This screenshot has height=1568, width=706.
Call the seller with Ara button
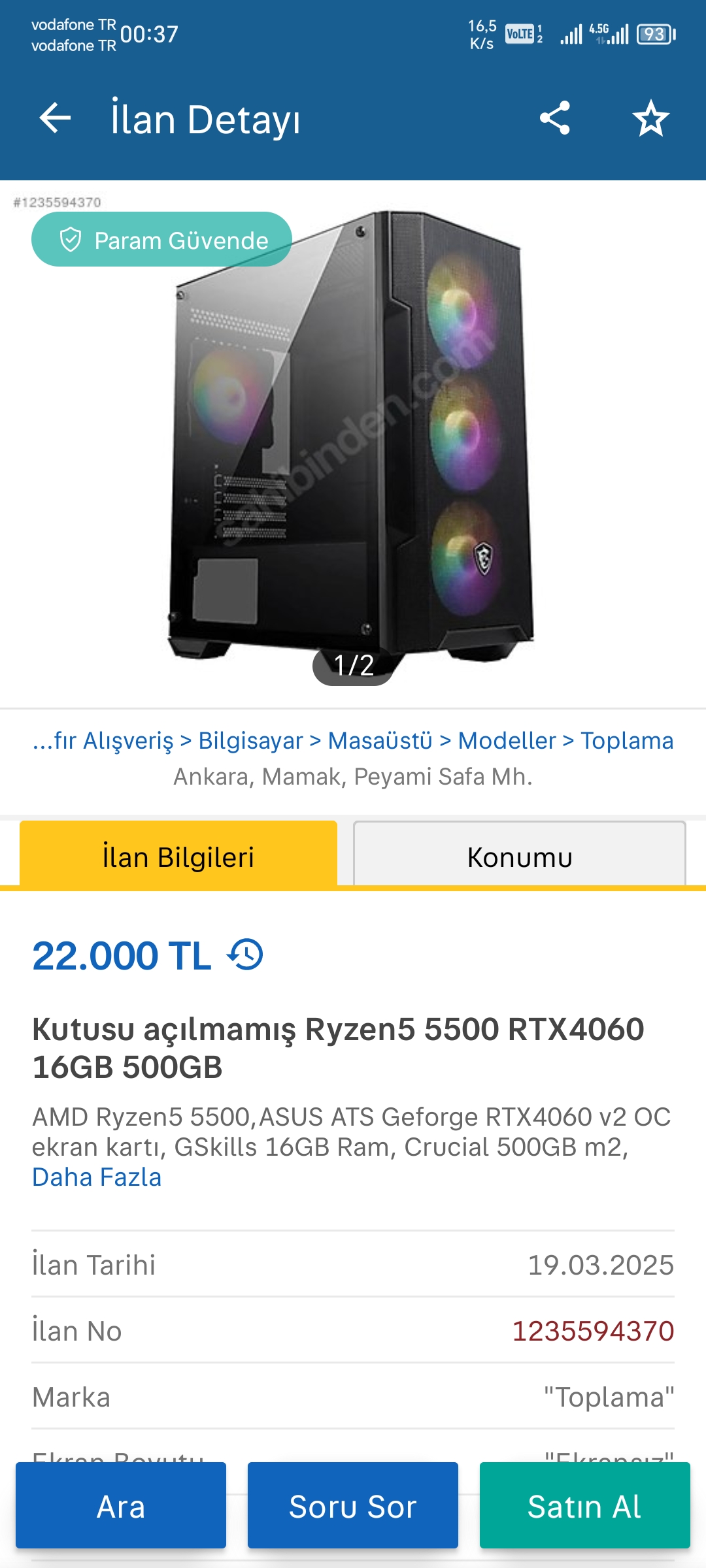(x=121, y=1506)
